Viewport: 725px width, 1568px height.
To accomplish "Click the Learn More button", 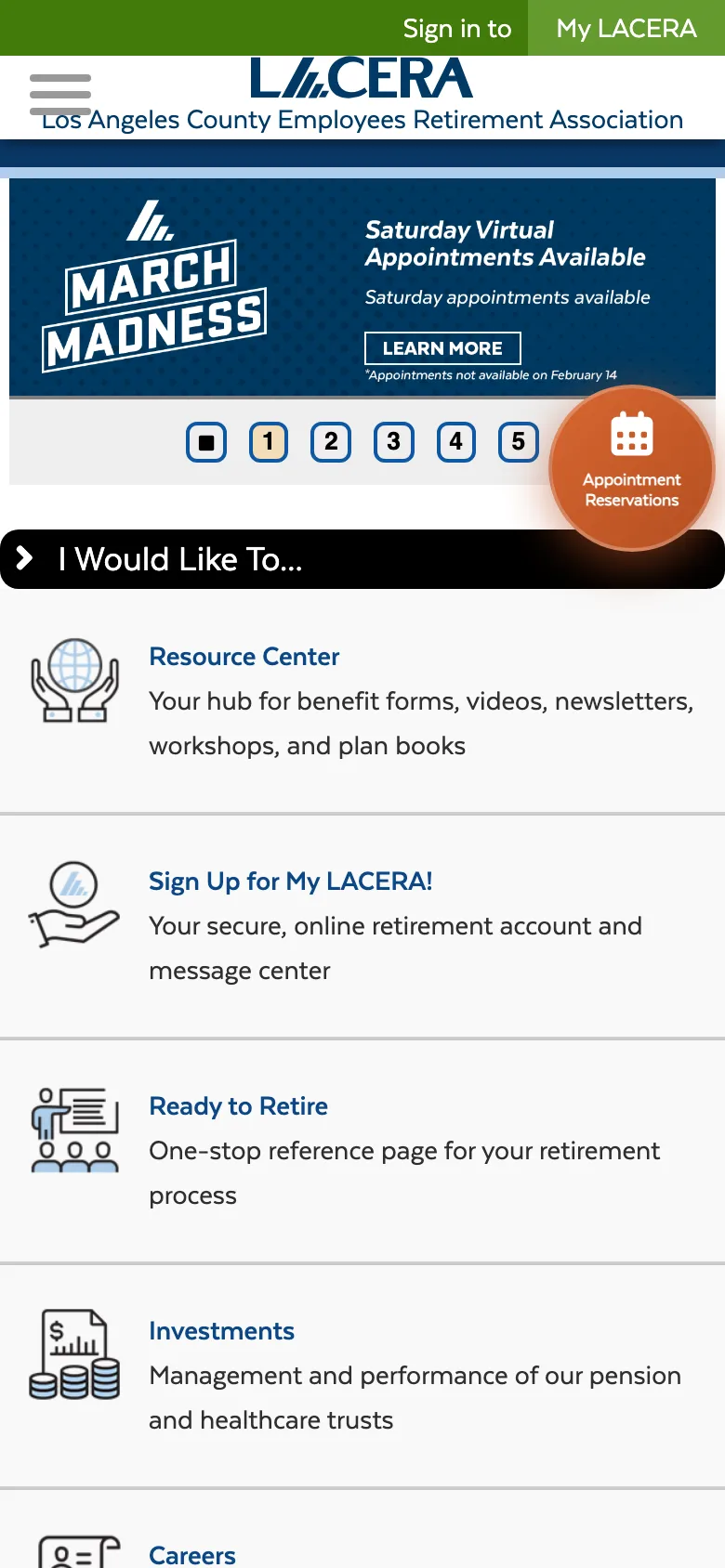I will (443, 347).
